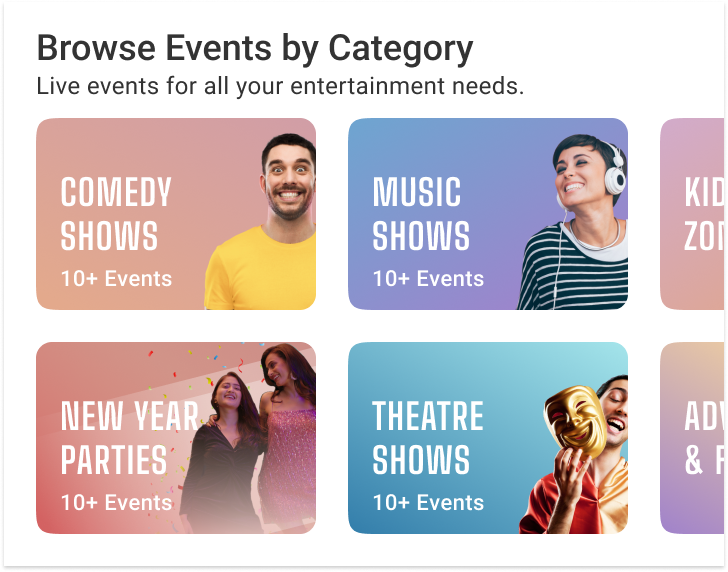Open the Comedy Shows category
Screen dimensions: 728x572
coord(176,214)
